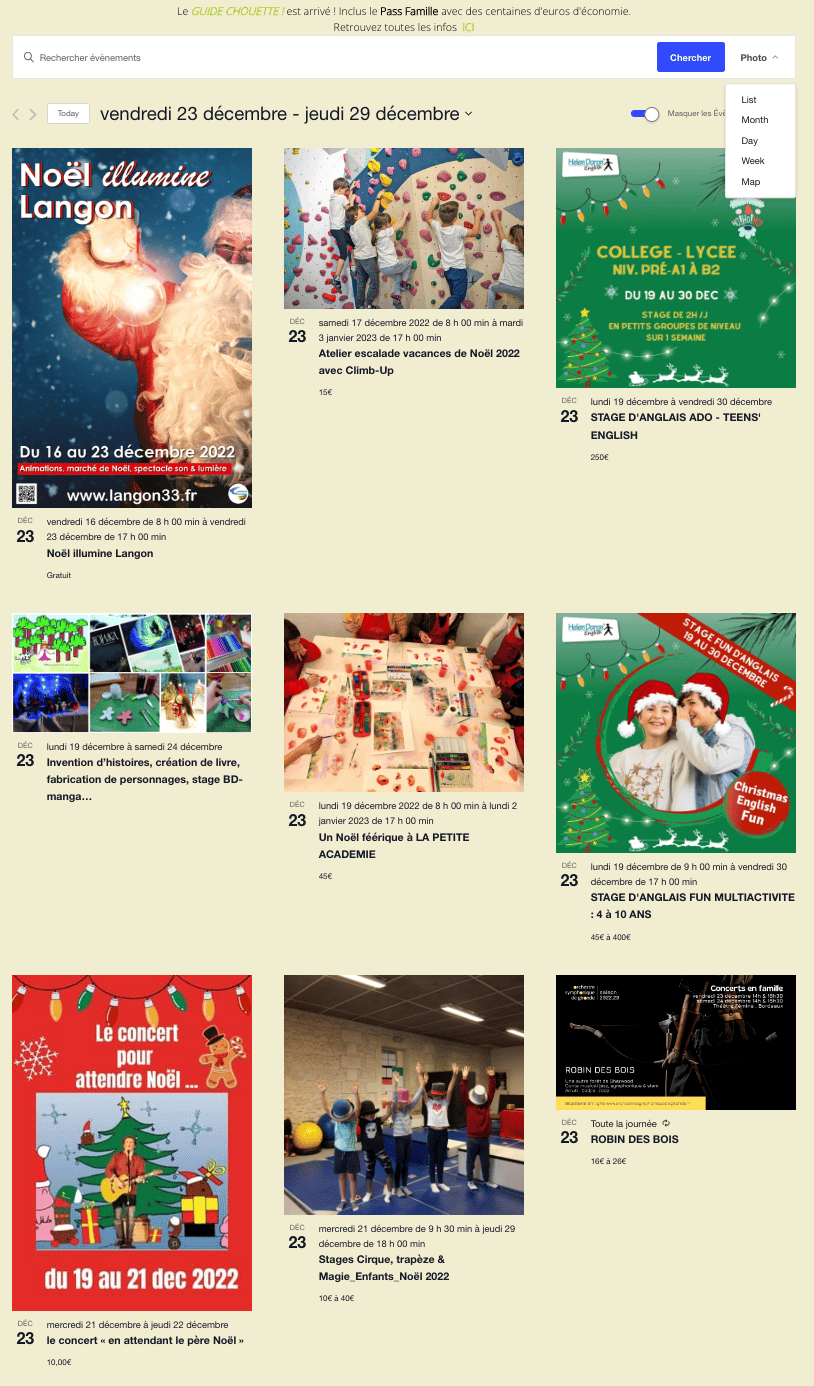Open the Noël illumine Langon event
This screenshot has height=1386, width=814.
100,553
